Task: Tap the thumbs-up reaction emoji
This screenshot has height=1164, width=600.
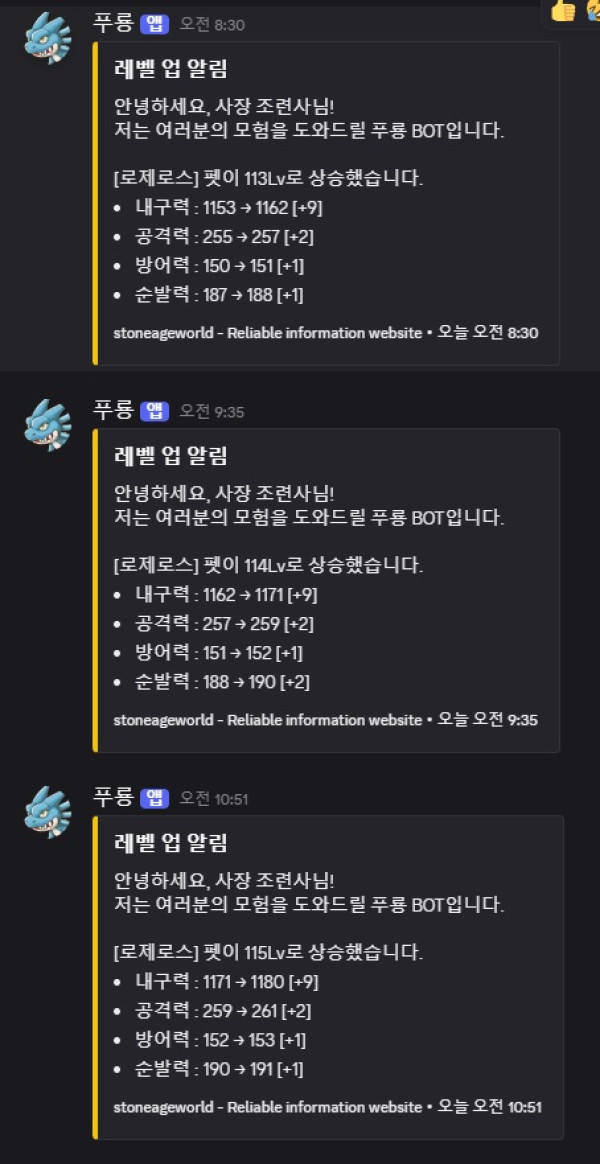Action: 563,10
